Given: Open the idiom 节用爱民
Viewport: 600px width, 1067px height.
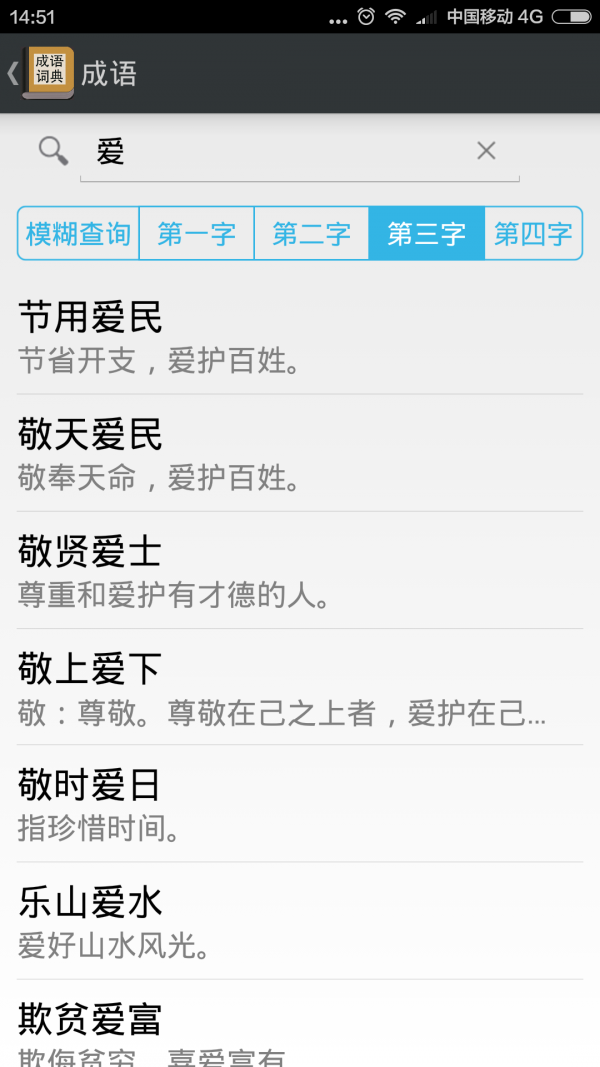Looking at the screenshot, I should click(300, 337).
